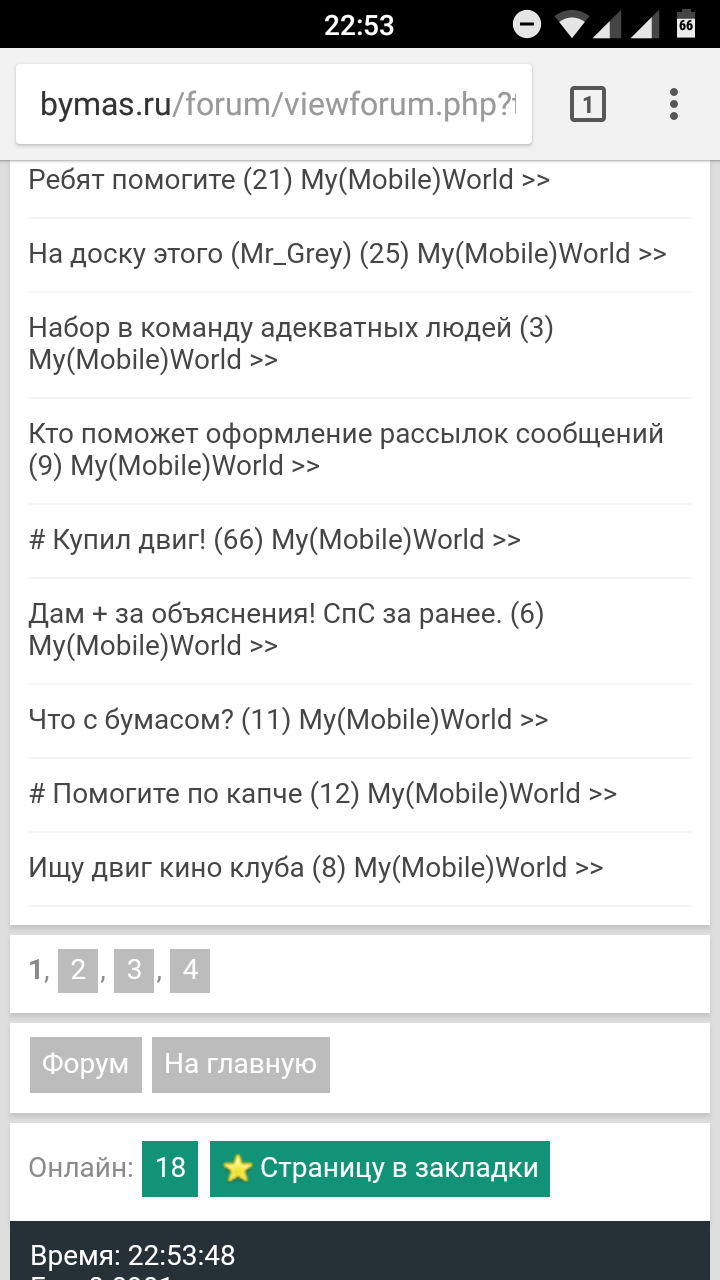Go to page 2 of the forum
The width and height of the screenshot is (720, 1280).
78,971
